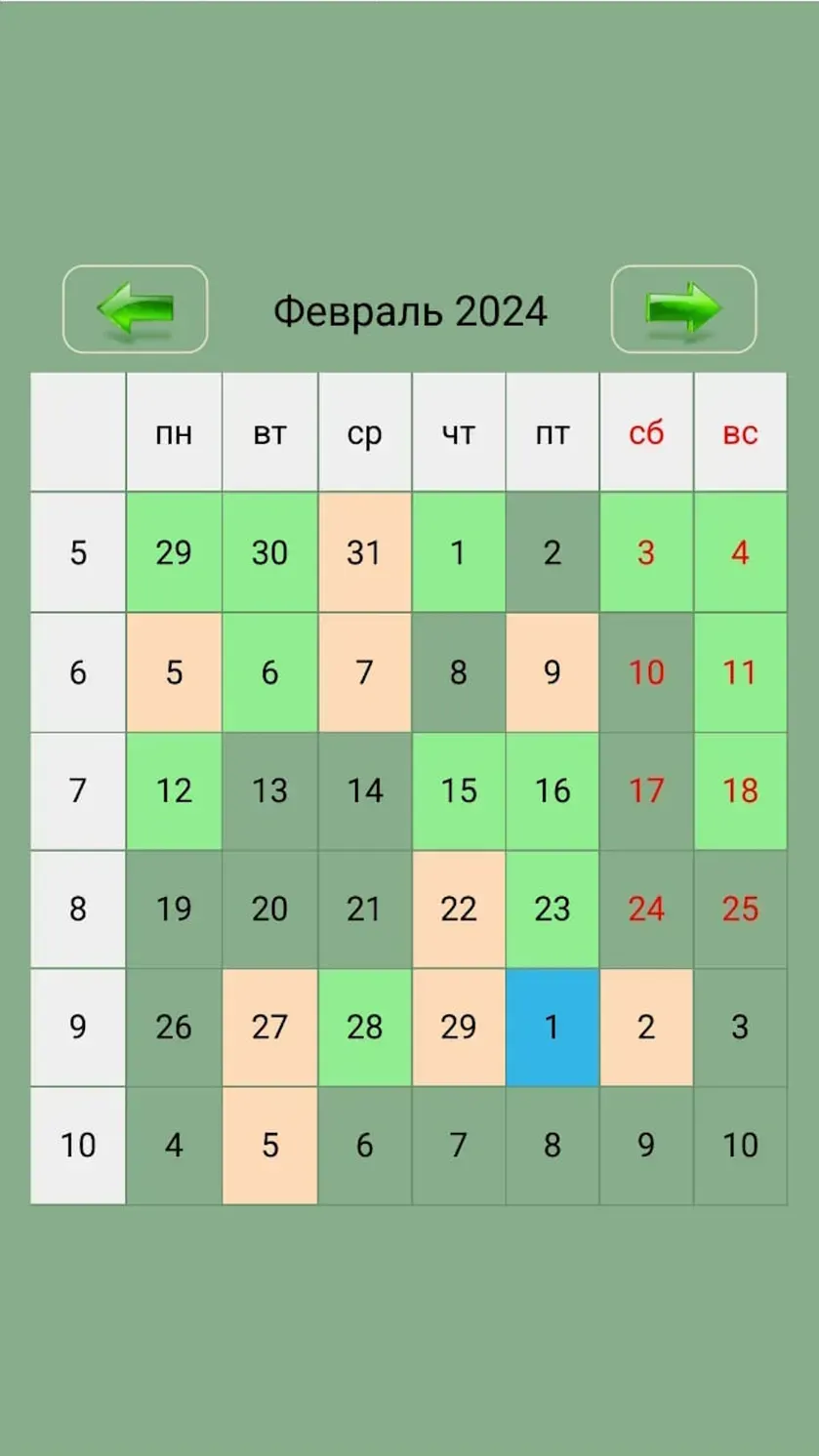Select the green cell date 28
The image size is (819, 1456).
coord(365,1027)
